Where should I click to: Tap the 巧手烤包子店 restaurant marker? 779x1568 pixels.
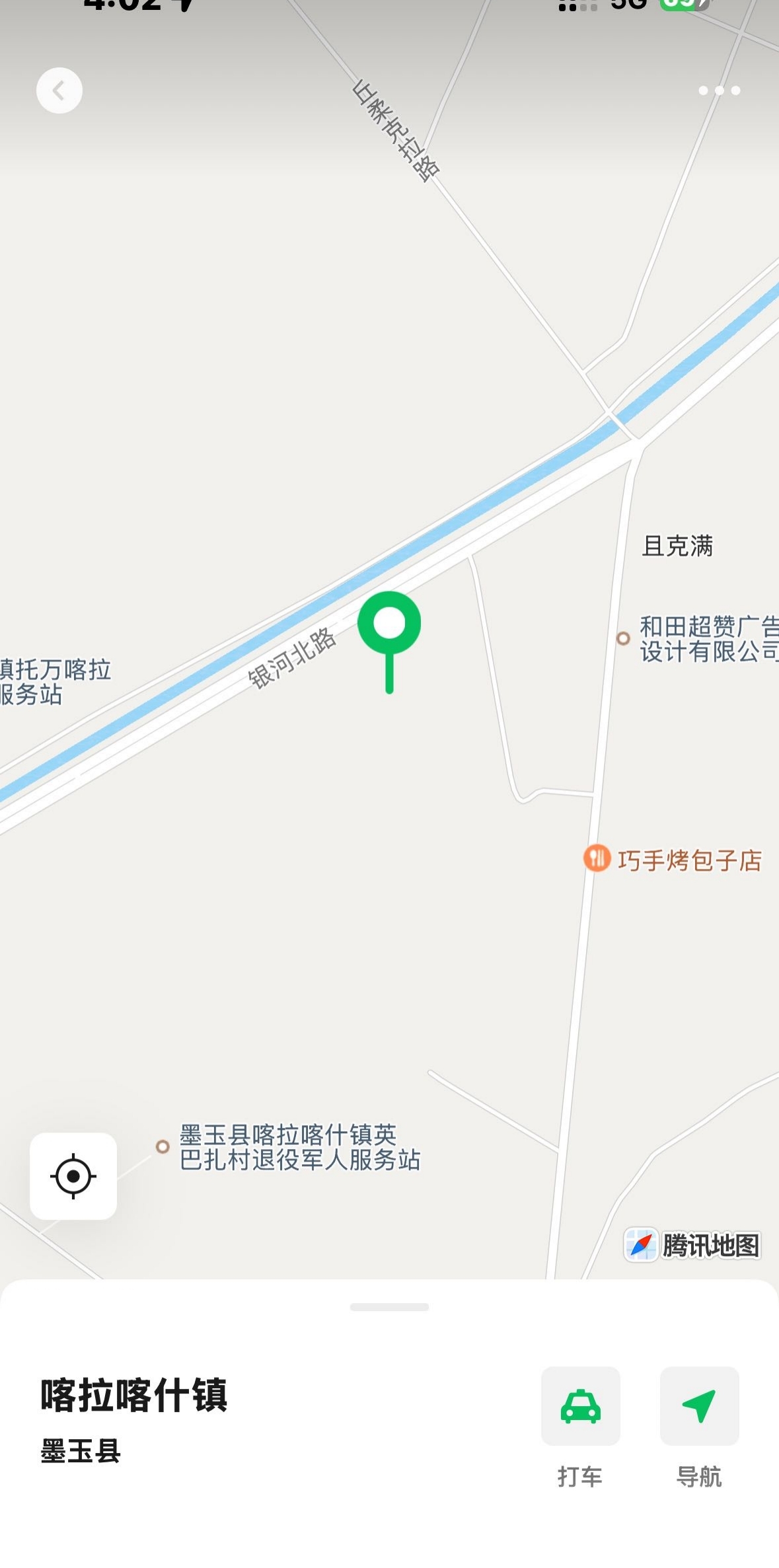pos(597,858)
